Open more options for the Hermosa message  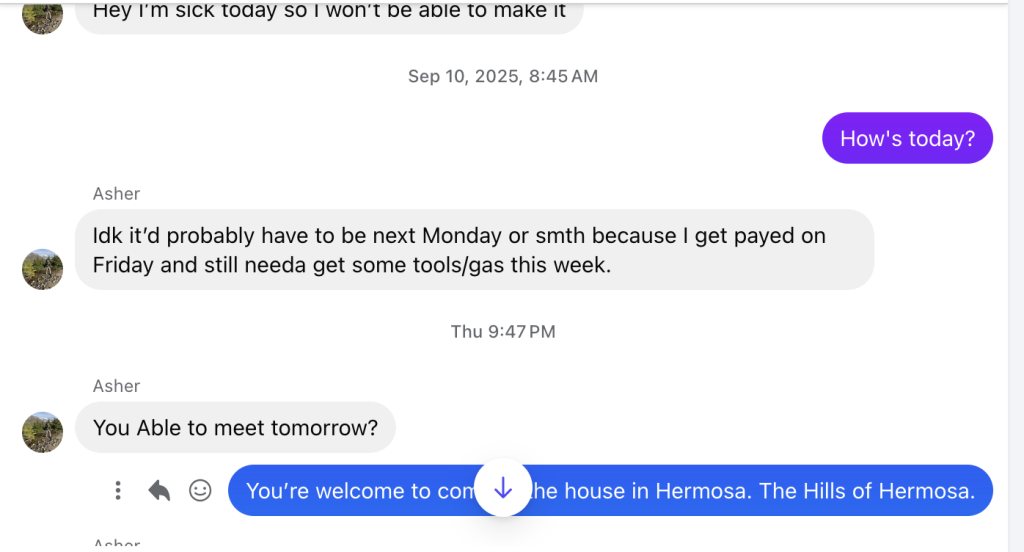click(118, 490)
